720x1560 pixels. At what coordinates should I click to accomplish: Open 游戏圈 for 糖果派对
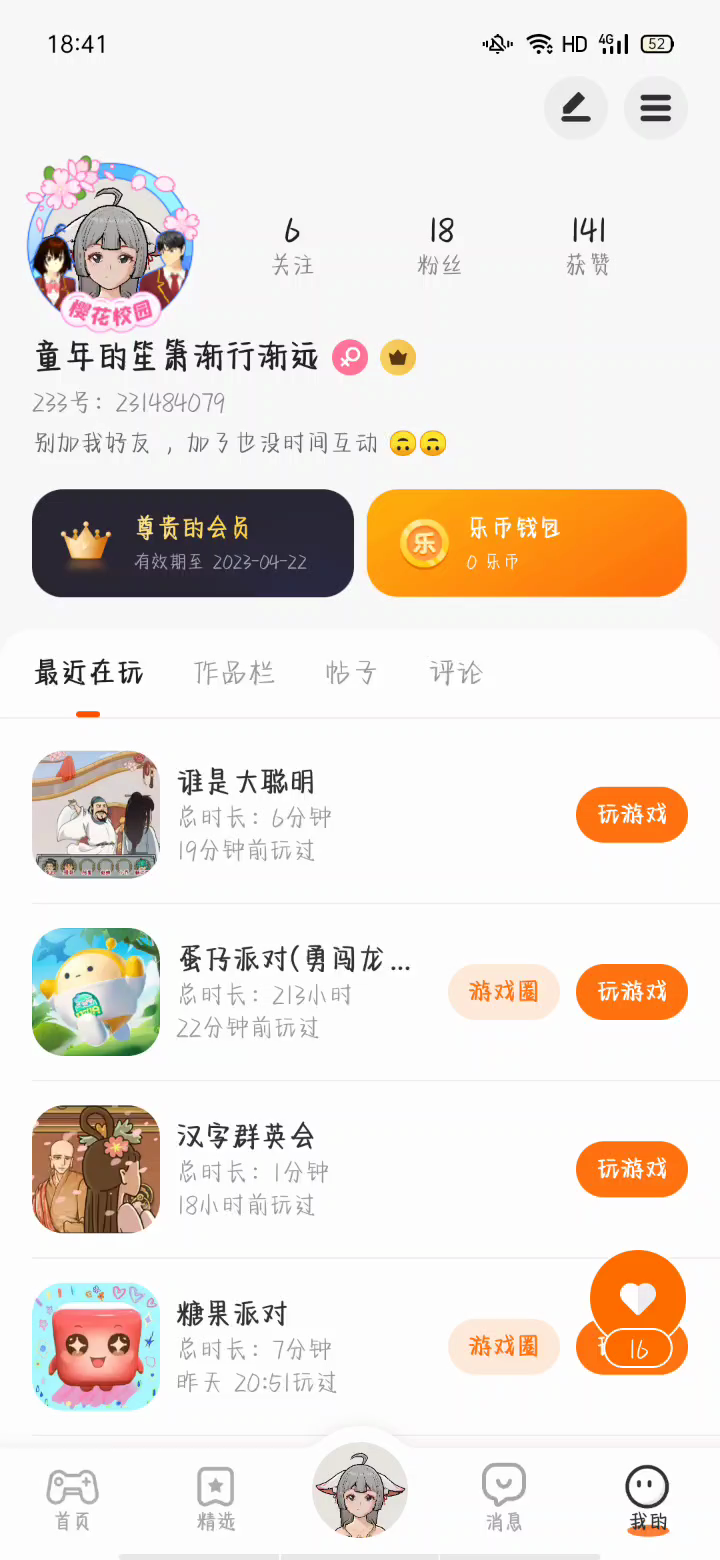pyautogui.click(x=503, y=1346)
